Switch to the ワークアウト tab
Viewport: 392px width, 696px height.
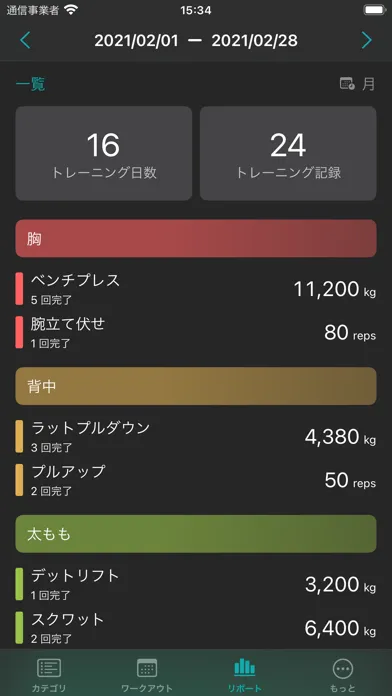pyautogui.click(x=147, y=675)
